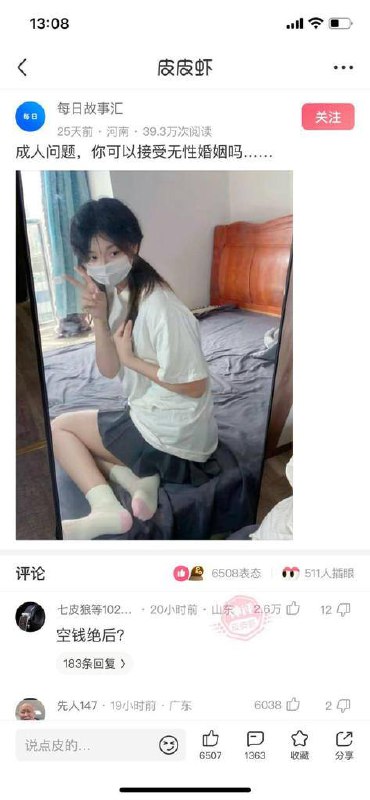Expand the 183条回复 replies

coord(94,663)
